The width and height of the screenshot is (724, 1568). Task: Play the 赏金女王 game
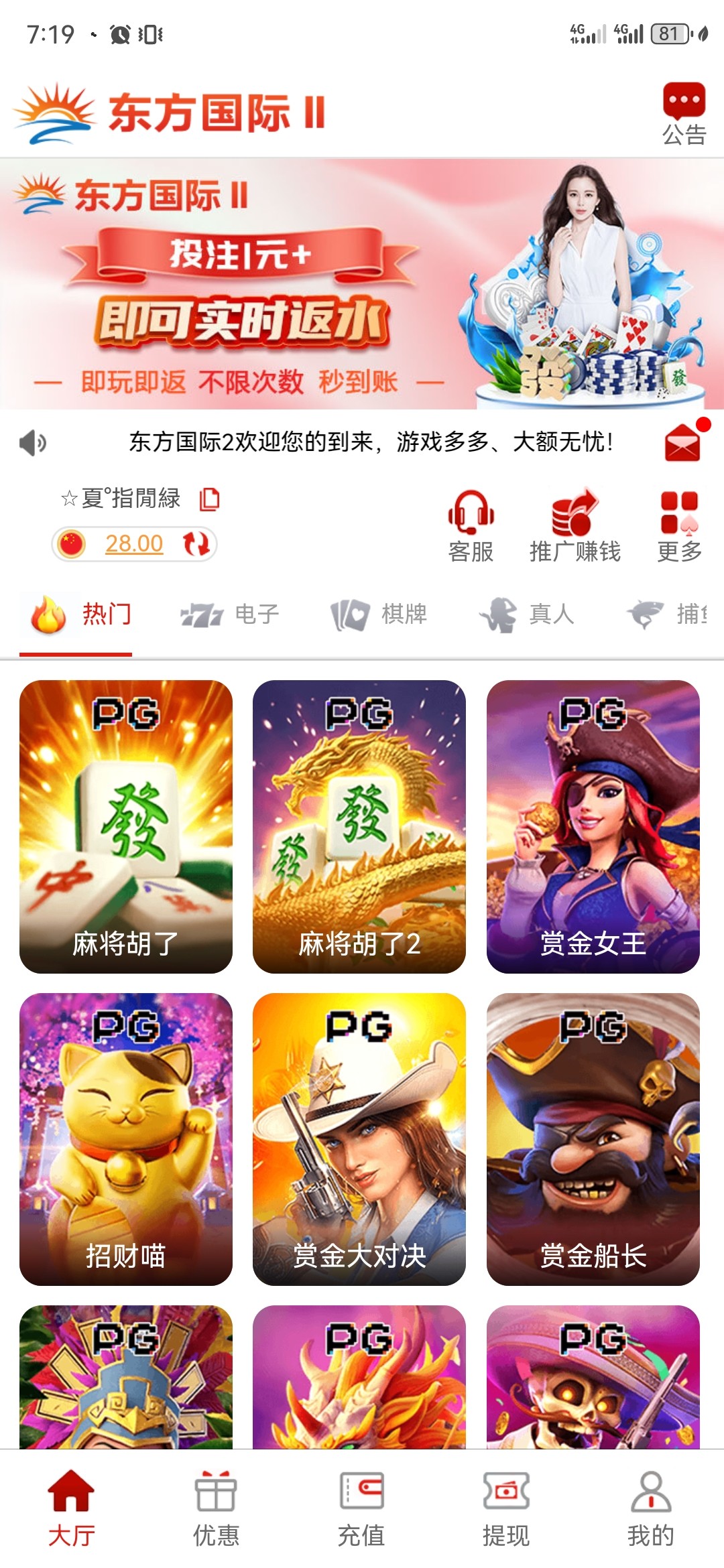pos(593,826)
